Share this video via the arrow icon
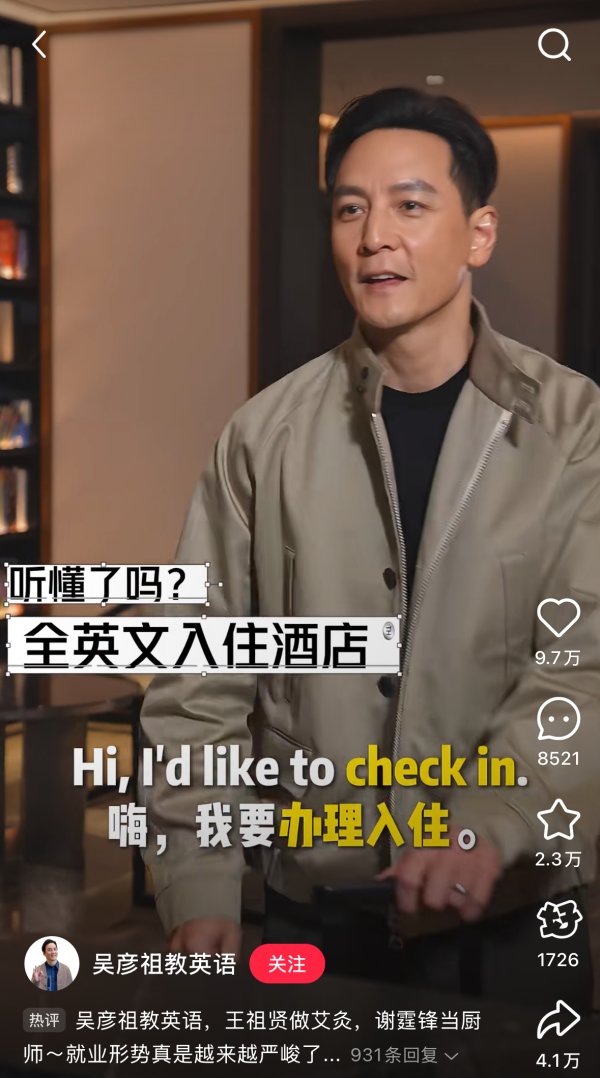 coord(558,1019)
